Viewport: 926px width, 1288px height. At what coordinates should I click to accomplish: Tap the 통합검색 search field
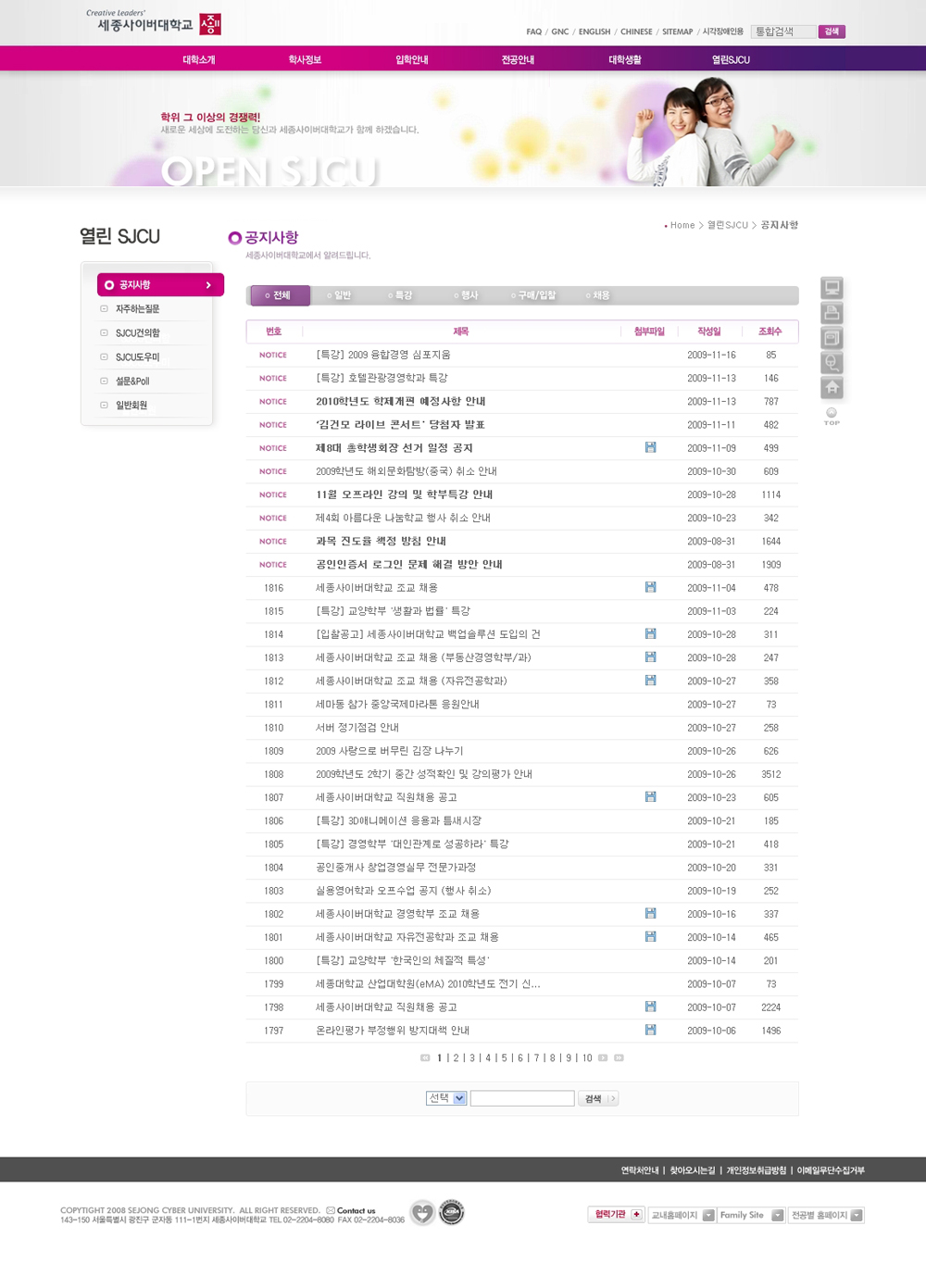point(782,31)
